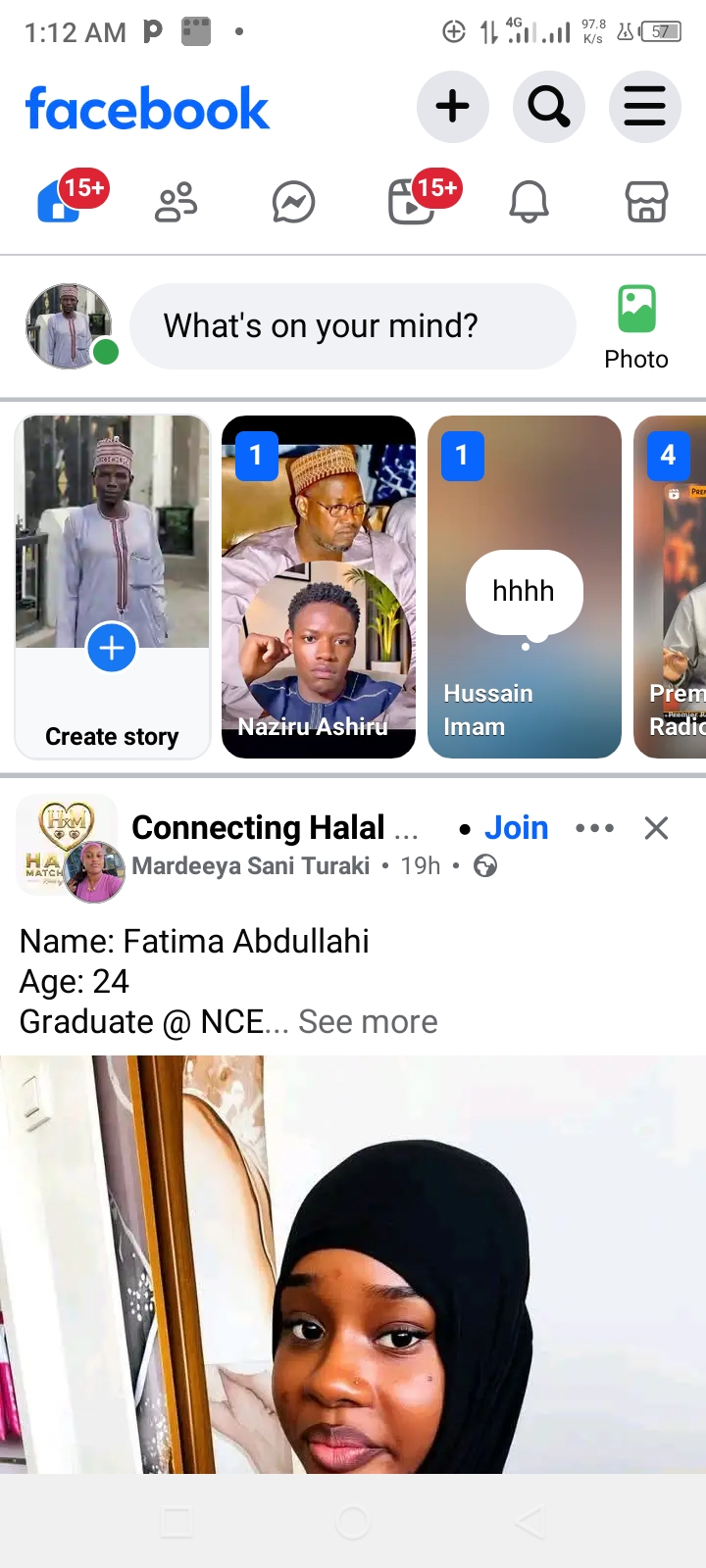Tap the plus create button
Viewport: 706px width, 1568px height.
(x=453, y=107)
